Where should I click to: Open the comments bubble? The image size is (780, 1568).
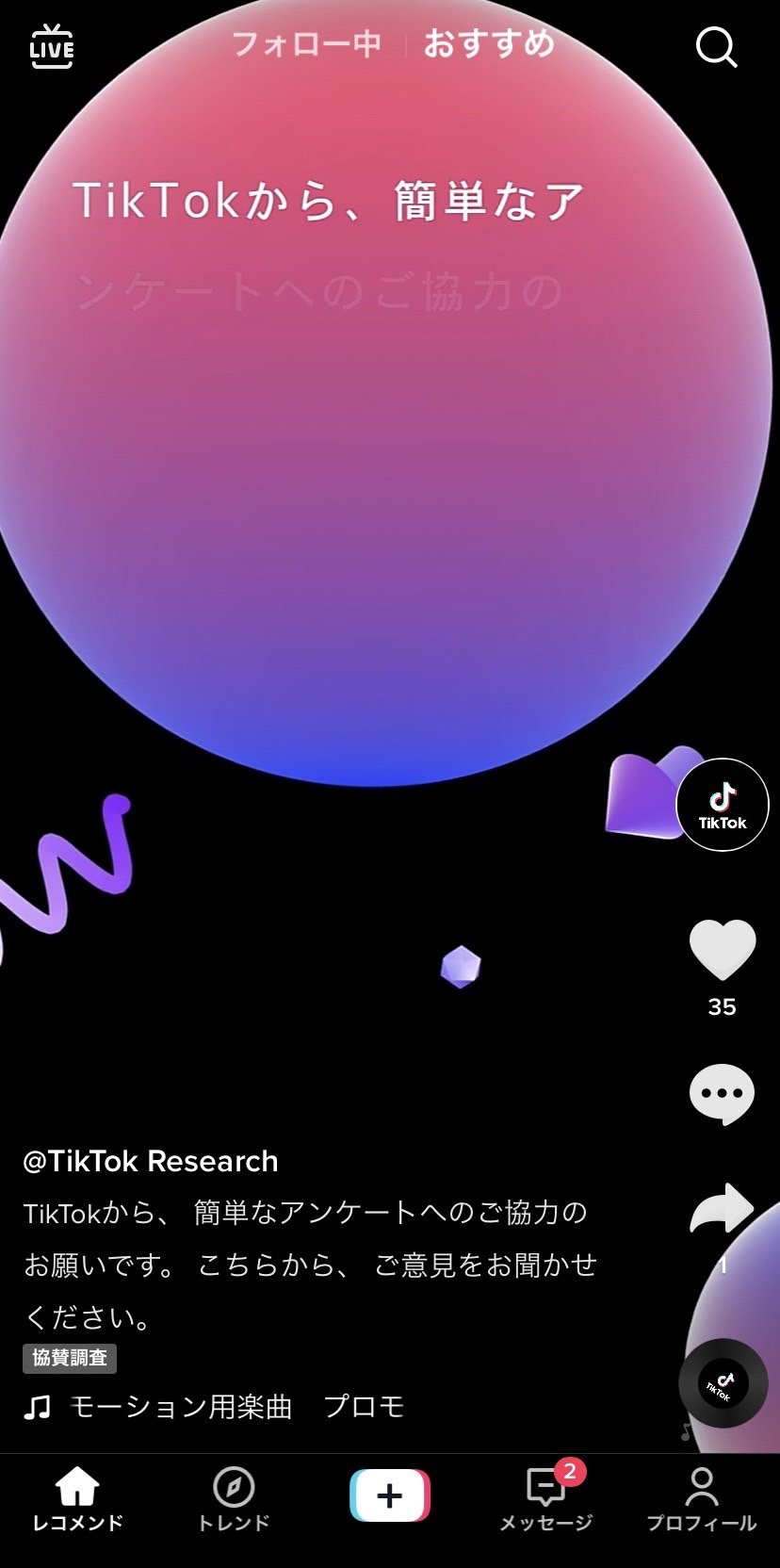pos(723,1094)
